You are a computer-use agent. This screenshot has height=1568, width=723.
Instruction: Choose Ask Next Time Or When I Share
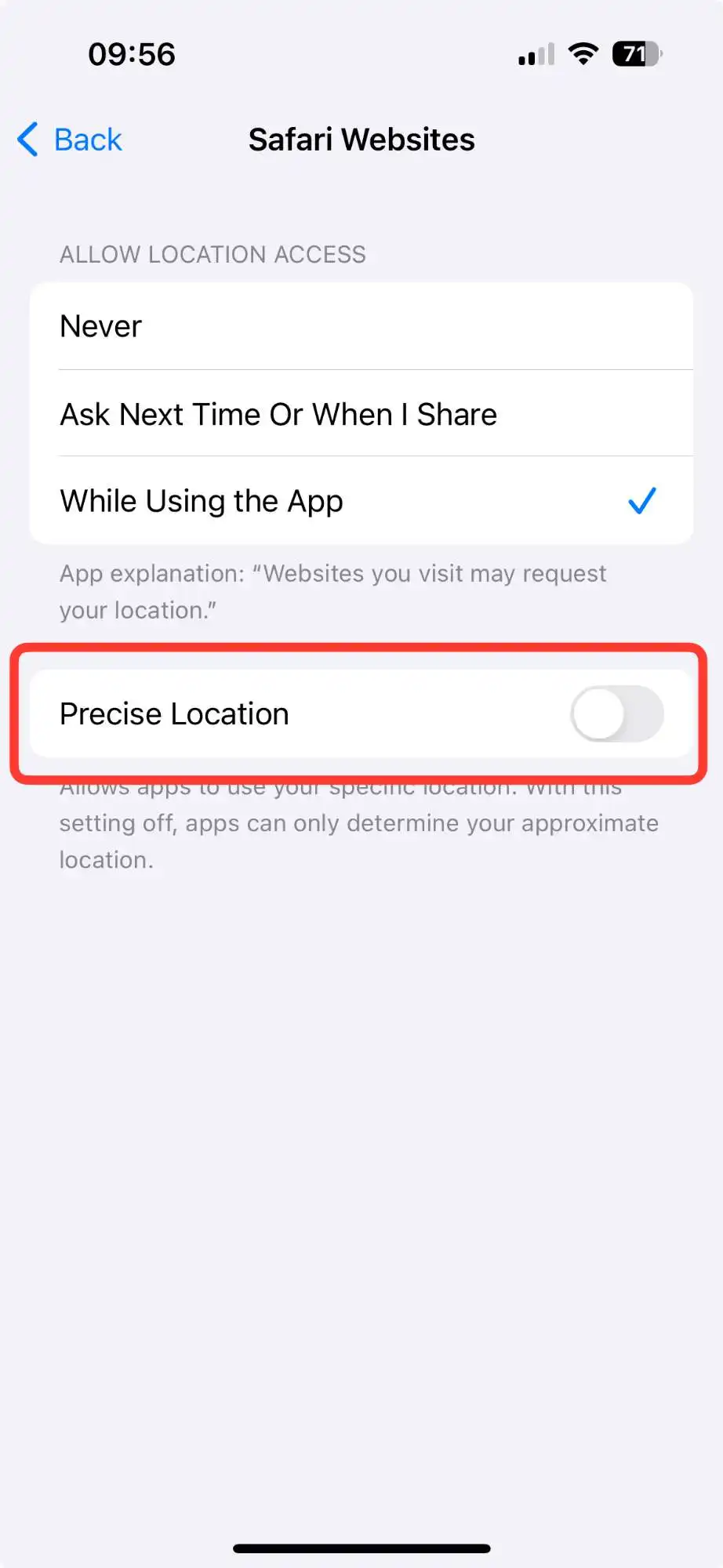click(361, 414)
